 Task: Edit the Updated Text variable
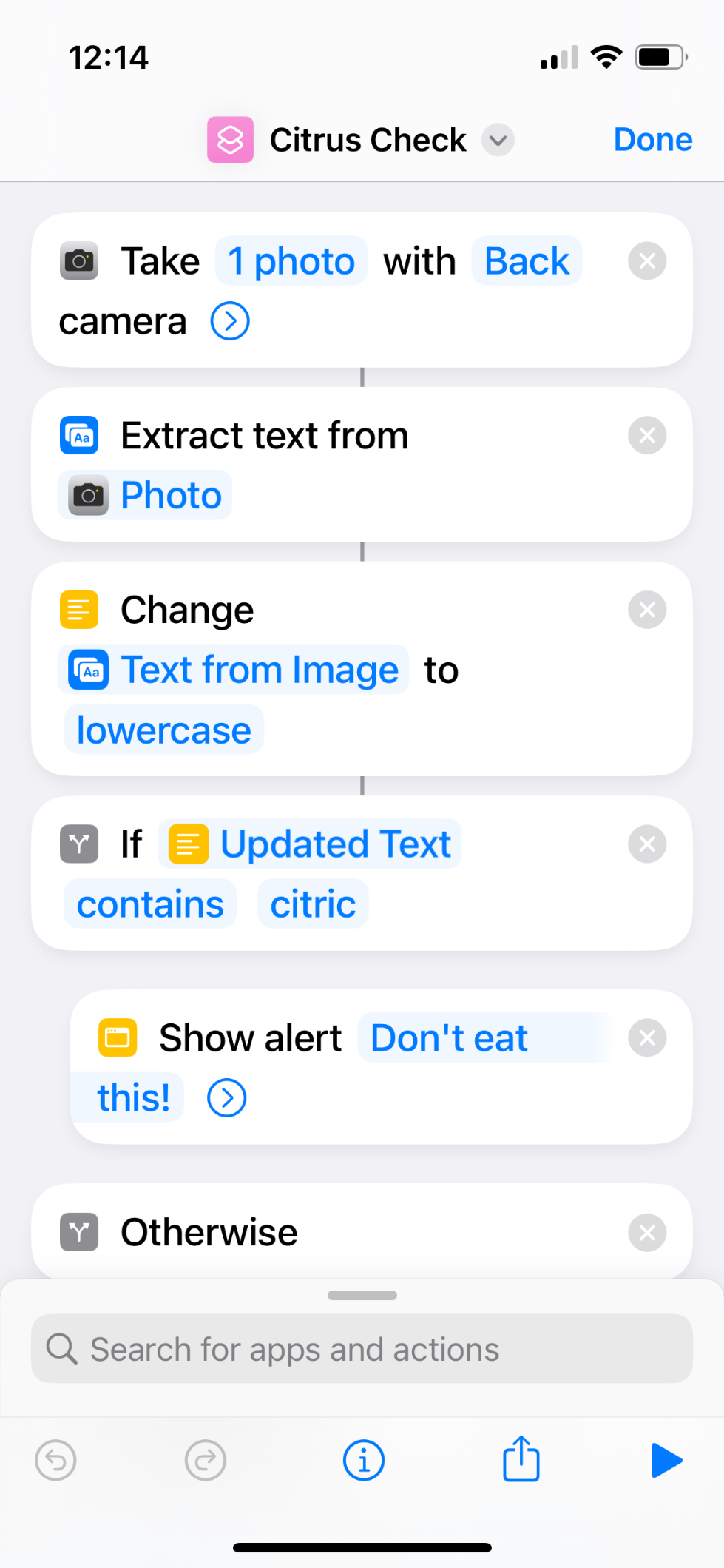(310, 844)
